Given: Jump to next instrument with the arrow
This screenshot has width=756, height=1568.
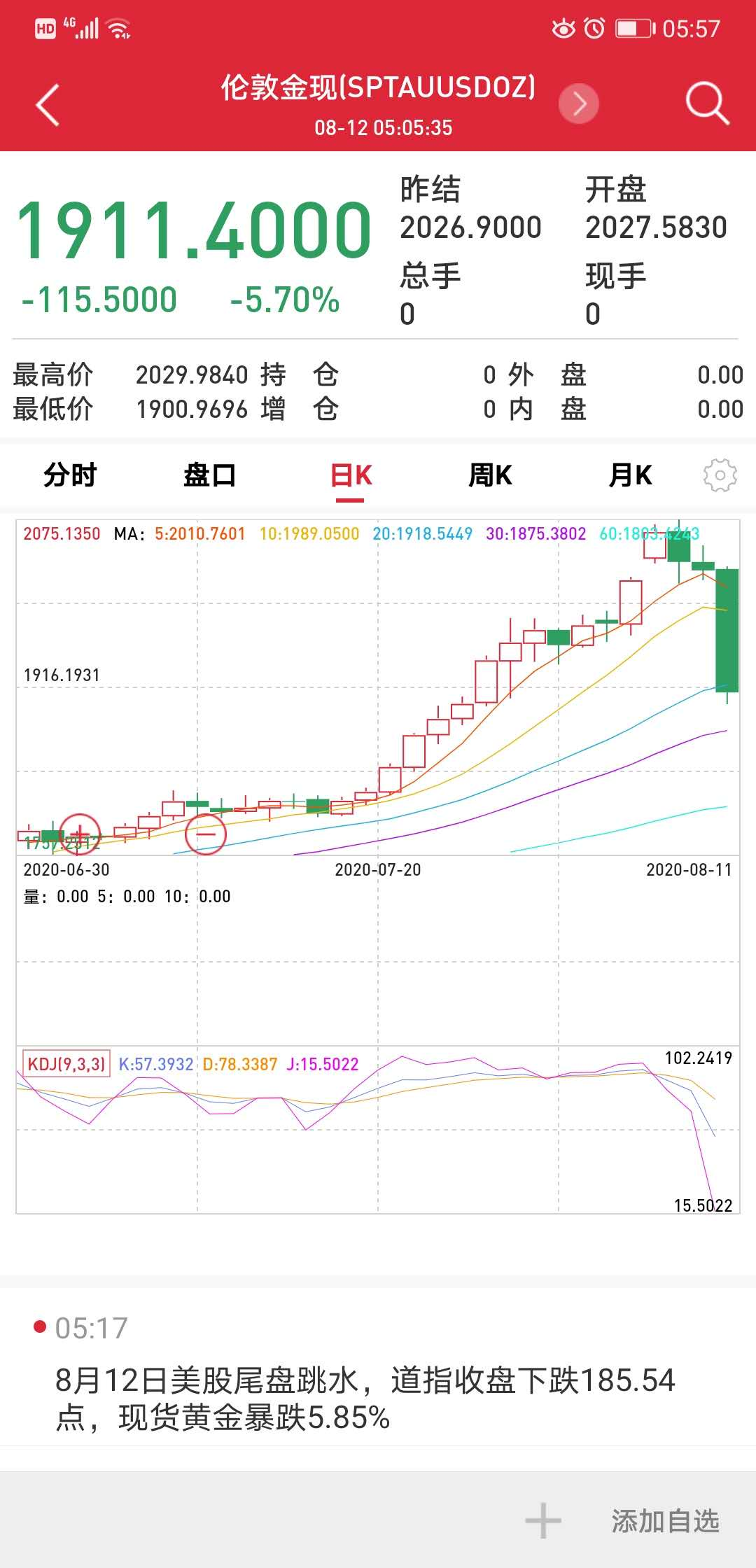Looking at the screenshot, I should pyautogui.click(x=579, y=104).
